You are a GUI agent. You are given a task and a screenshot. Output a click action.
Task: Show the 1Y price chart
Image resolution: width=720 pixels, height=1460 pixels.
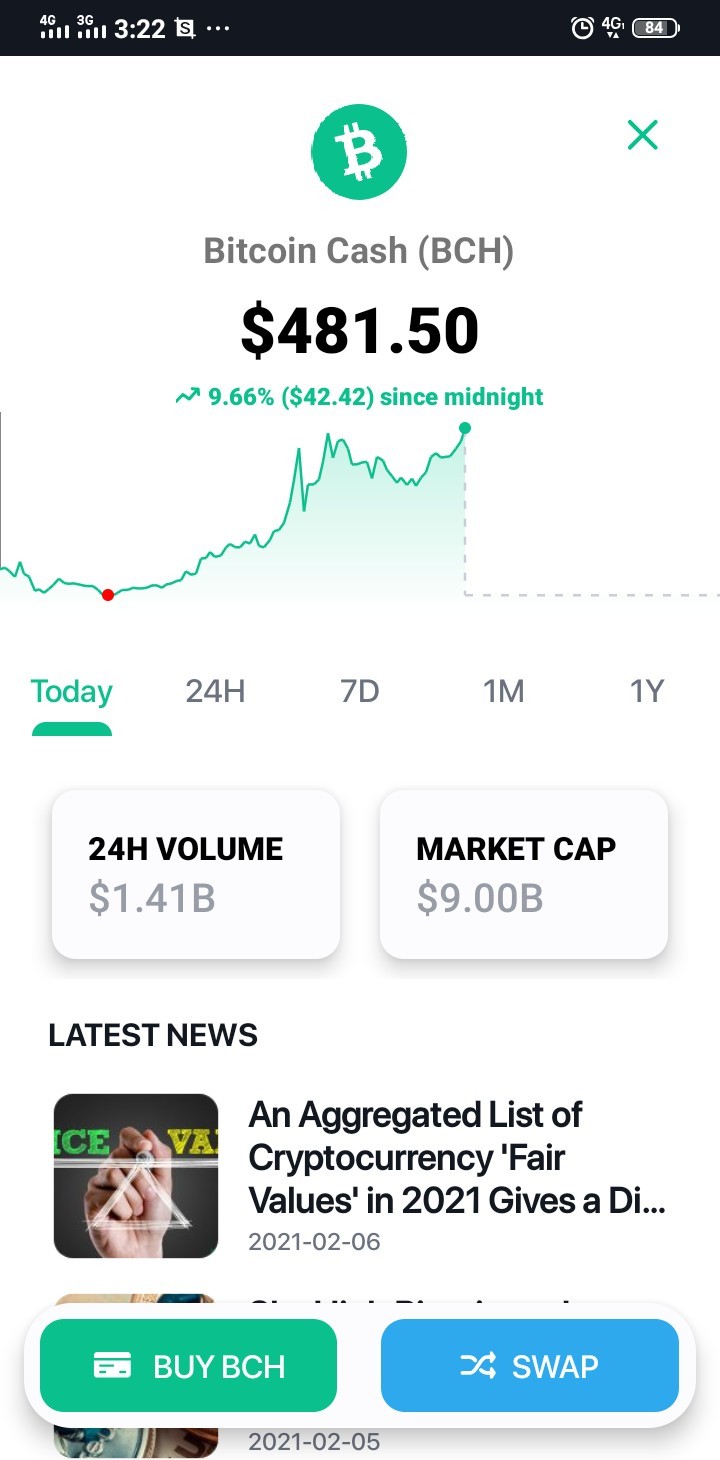point(647,691)
